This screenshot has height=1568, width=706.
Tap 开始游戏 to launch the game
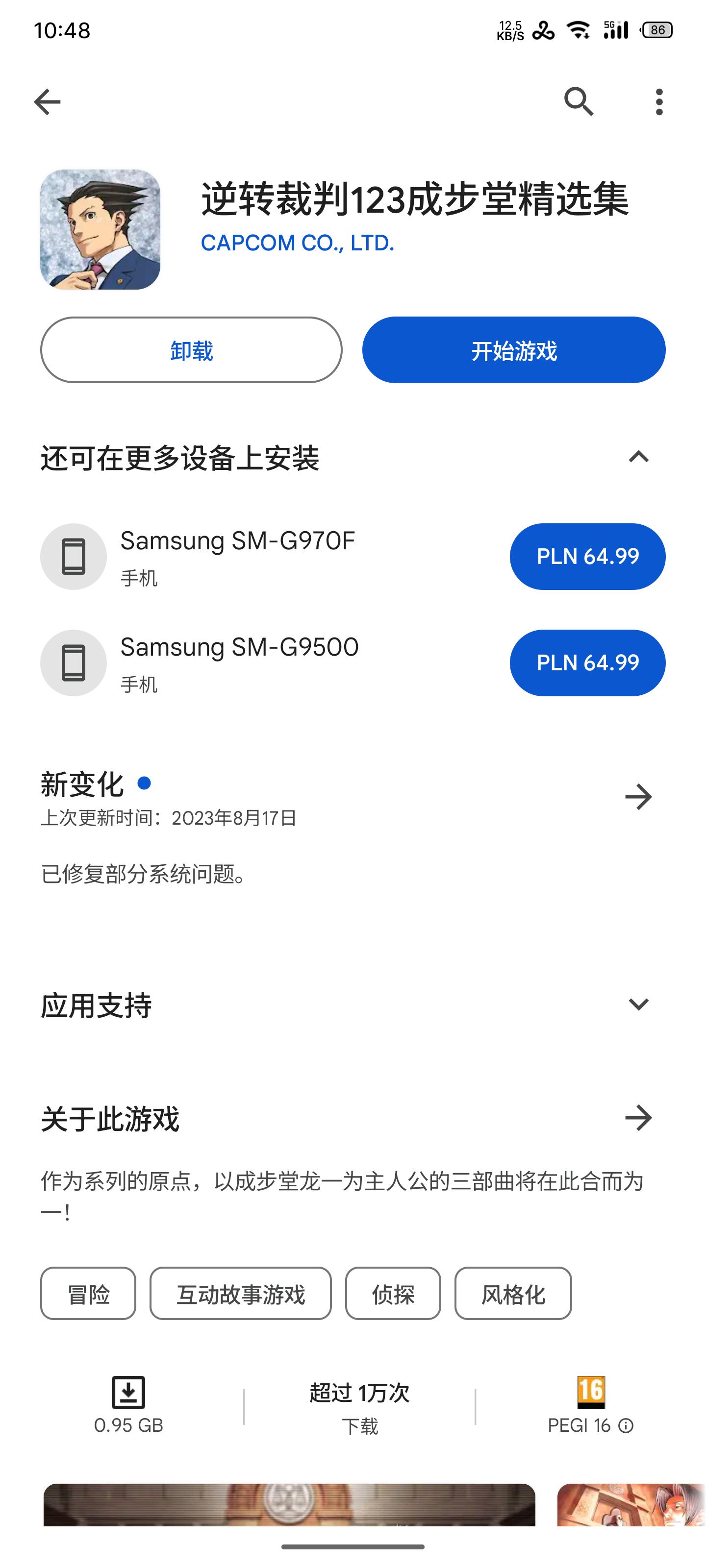pyautogui.click(x=513, y=350)
